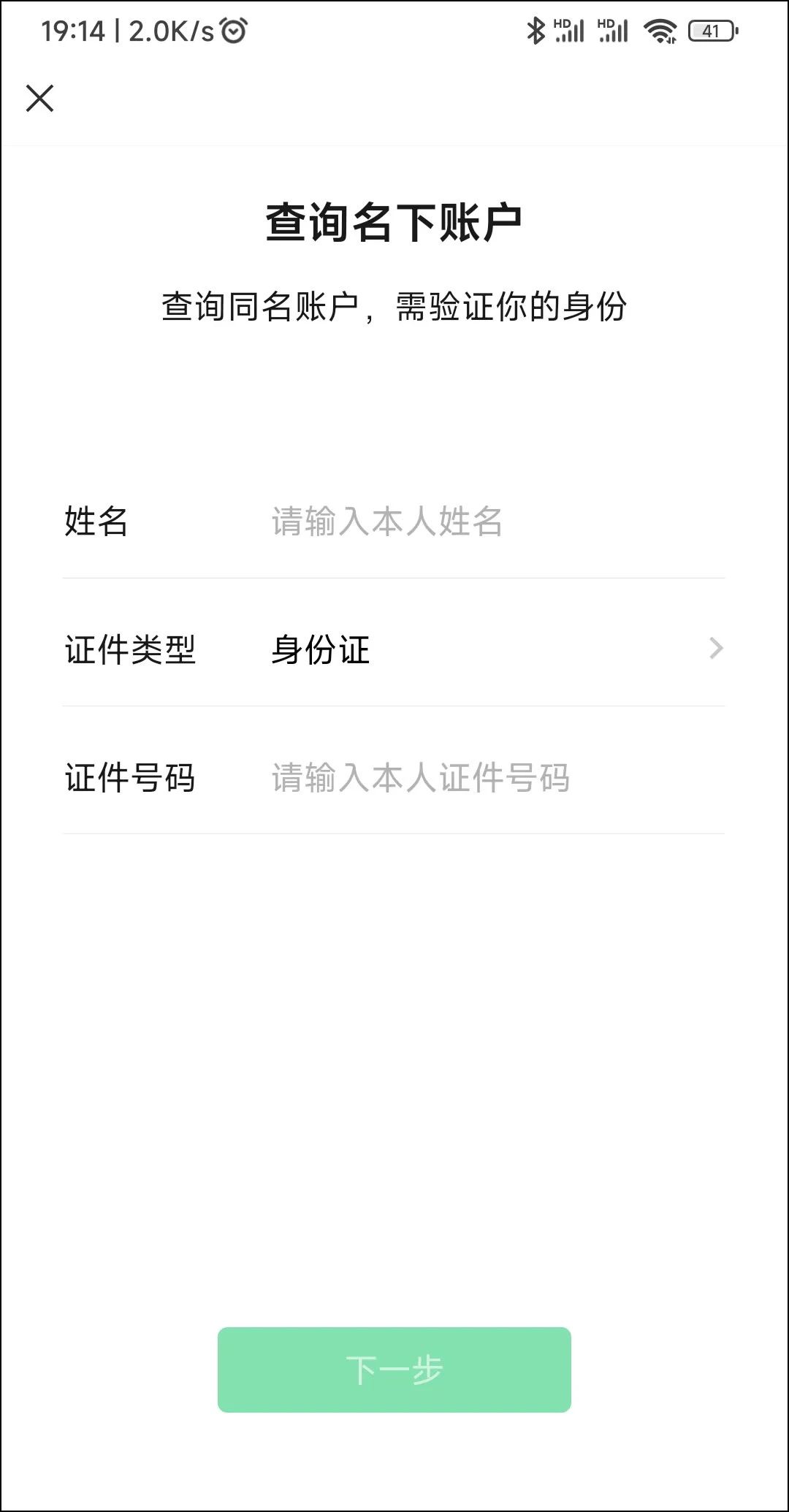Open the 证件类型 selector showing 身份证
This screenshot has height=1512, width=789.
click(x=394, y=650)
